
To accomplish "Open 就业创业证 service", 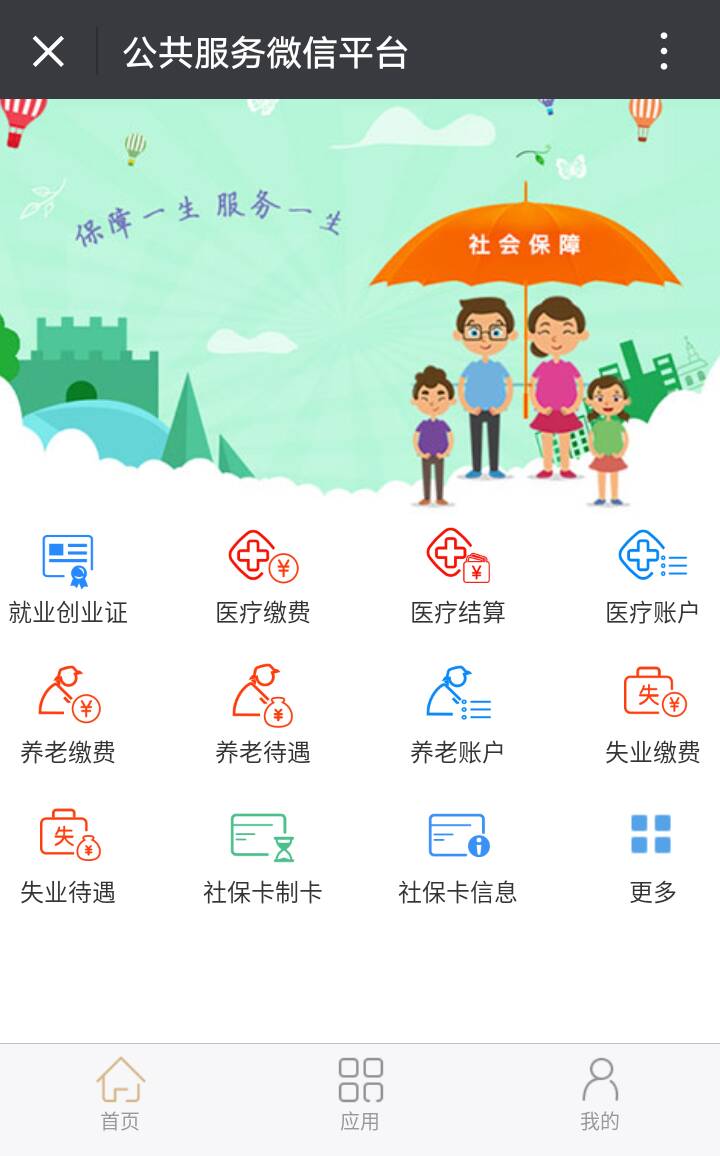I will [68, 577].
